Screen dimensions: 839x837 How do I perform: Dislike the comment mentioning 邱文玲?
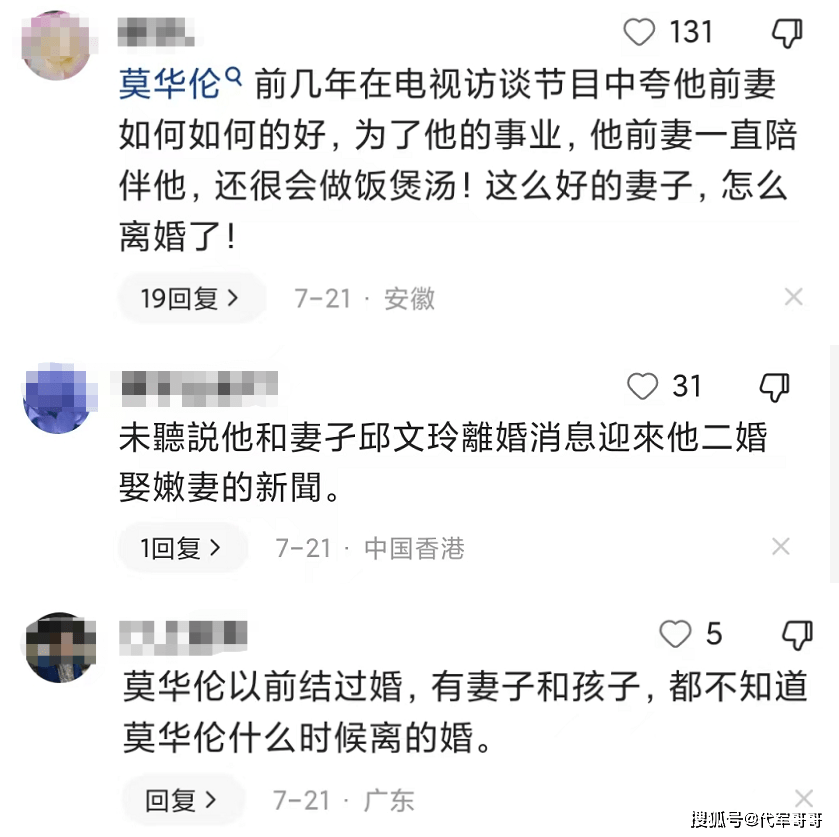[x=775, y=386]
